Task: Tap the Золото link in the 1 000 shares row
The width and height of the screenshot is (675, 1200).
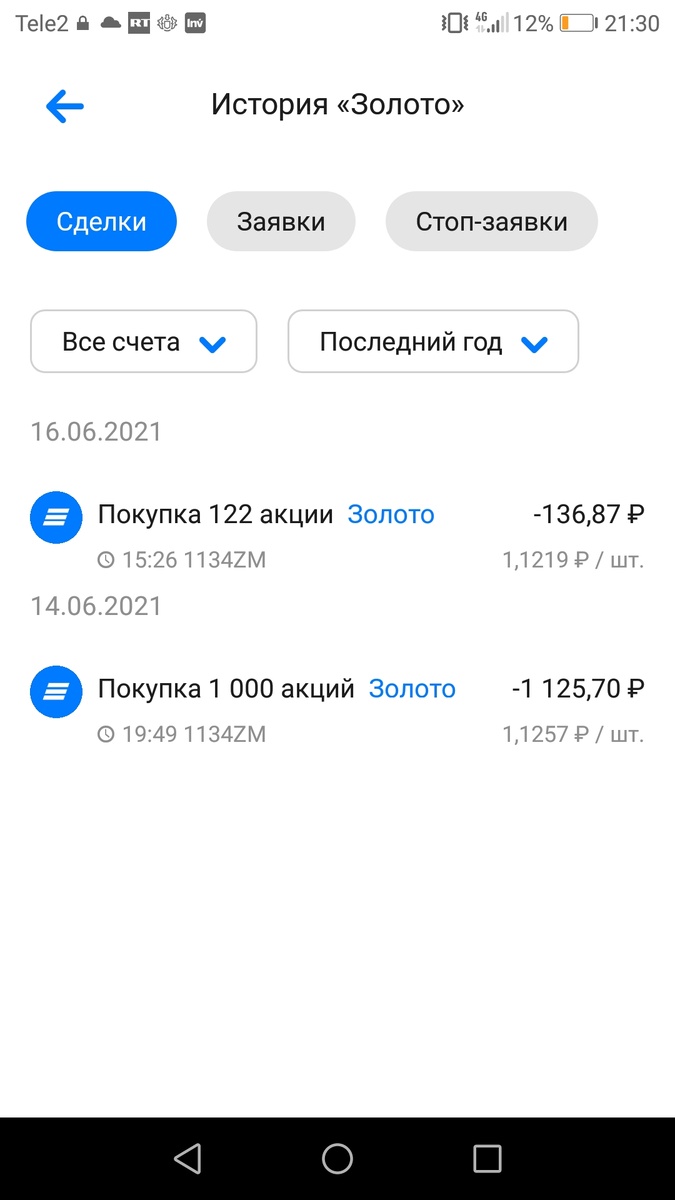Action: (x=412, y=689)
